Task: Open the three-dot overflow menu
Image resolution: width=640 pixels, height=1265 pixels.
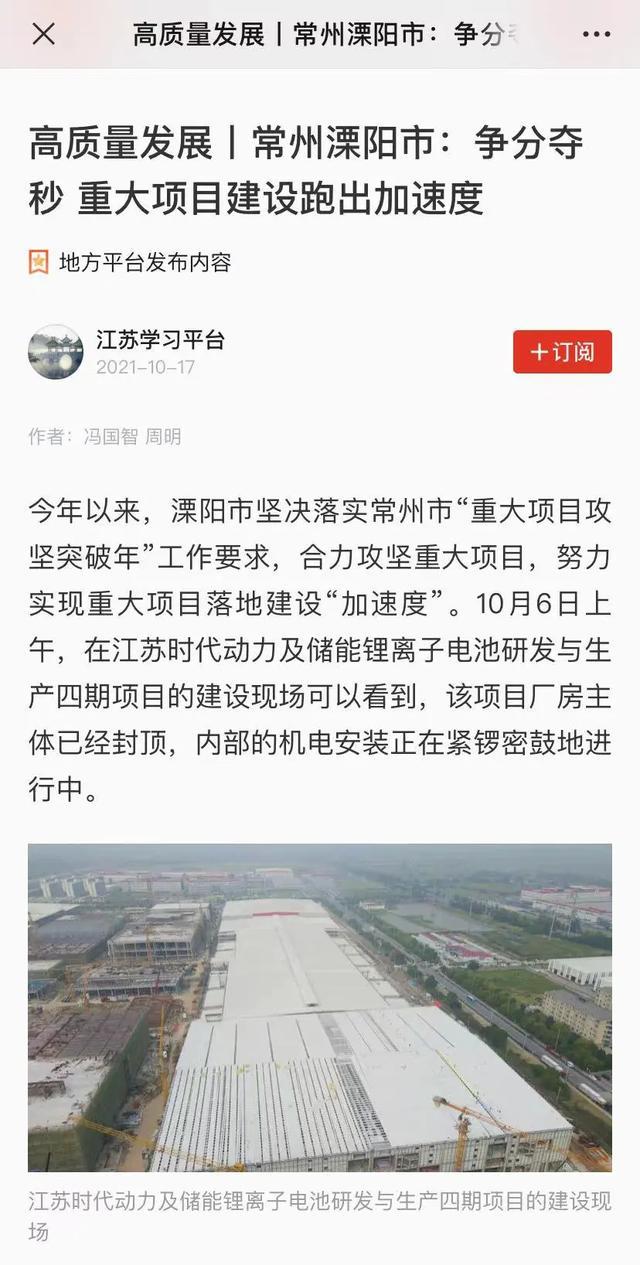Action: click(x=596, y=34)
